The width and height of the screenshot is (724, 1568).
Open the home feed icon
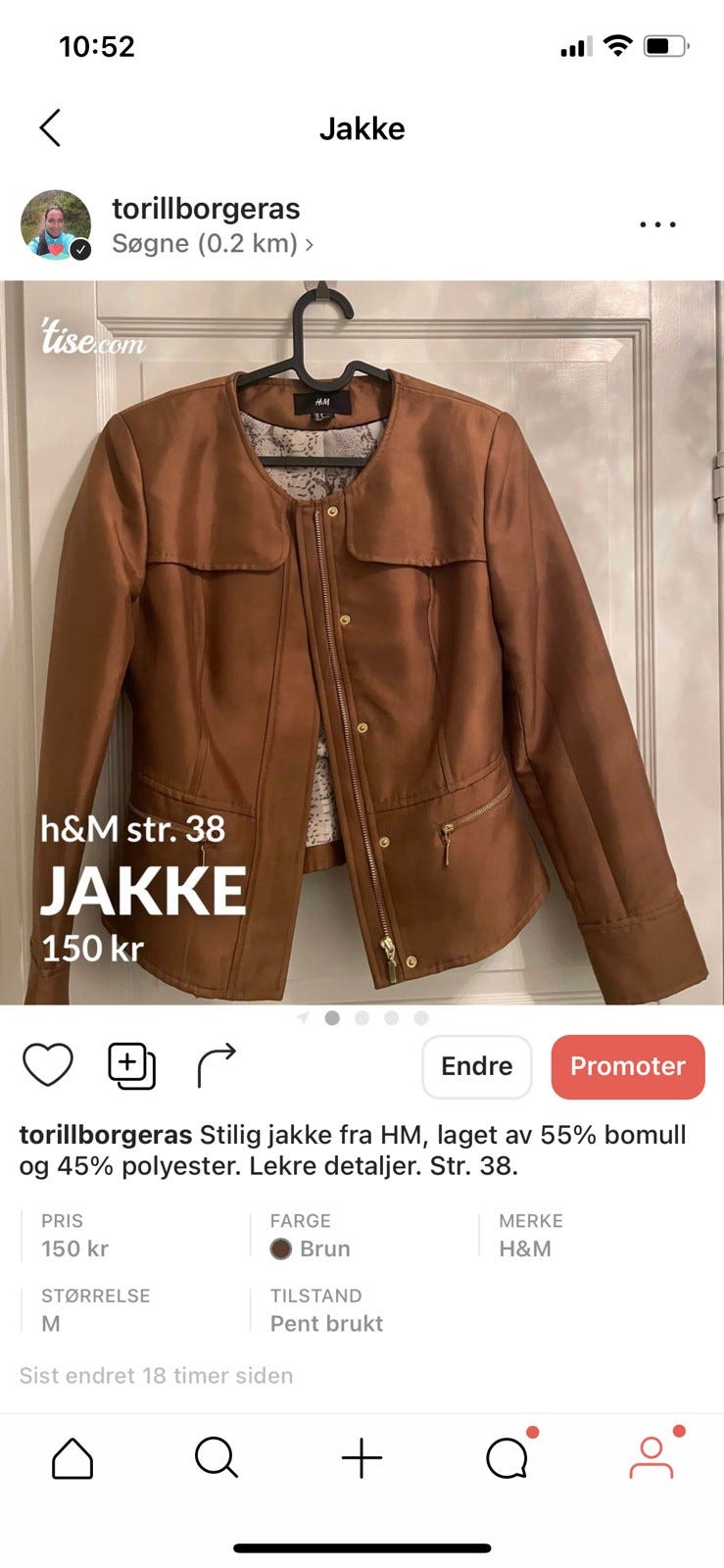(72, 1457)
